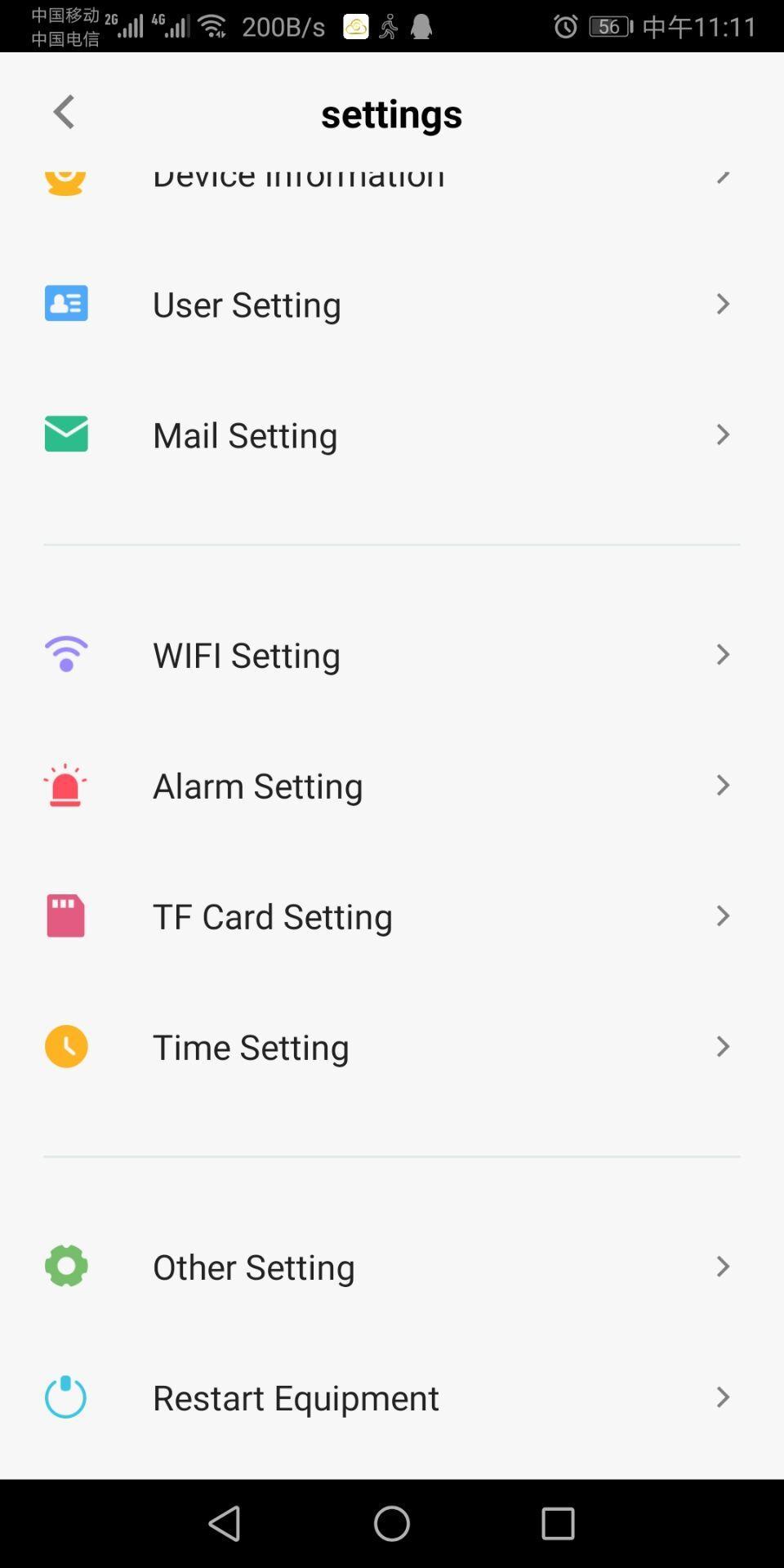Open WIFI Setting
Screen dimensions: 784x1568
point(247,655)
